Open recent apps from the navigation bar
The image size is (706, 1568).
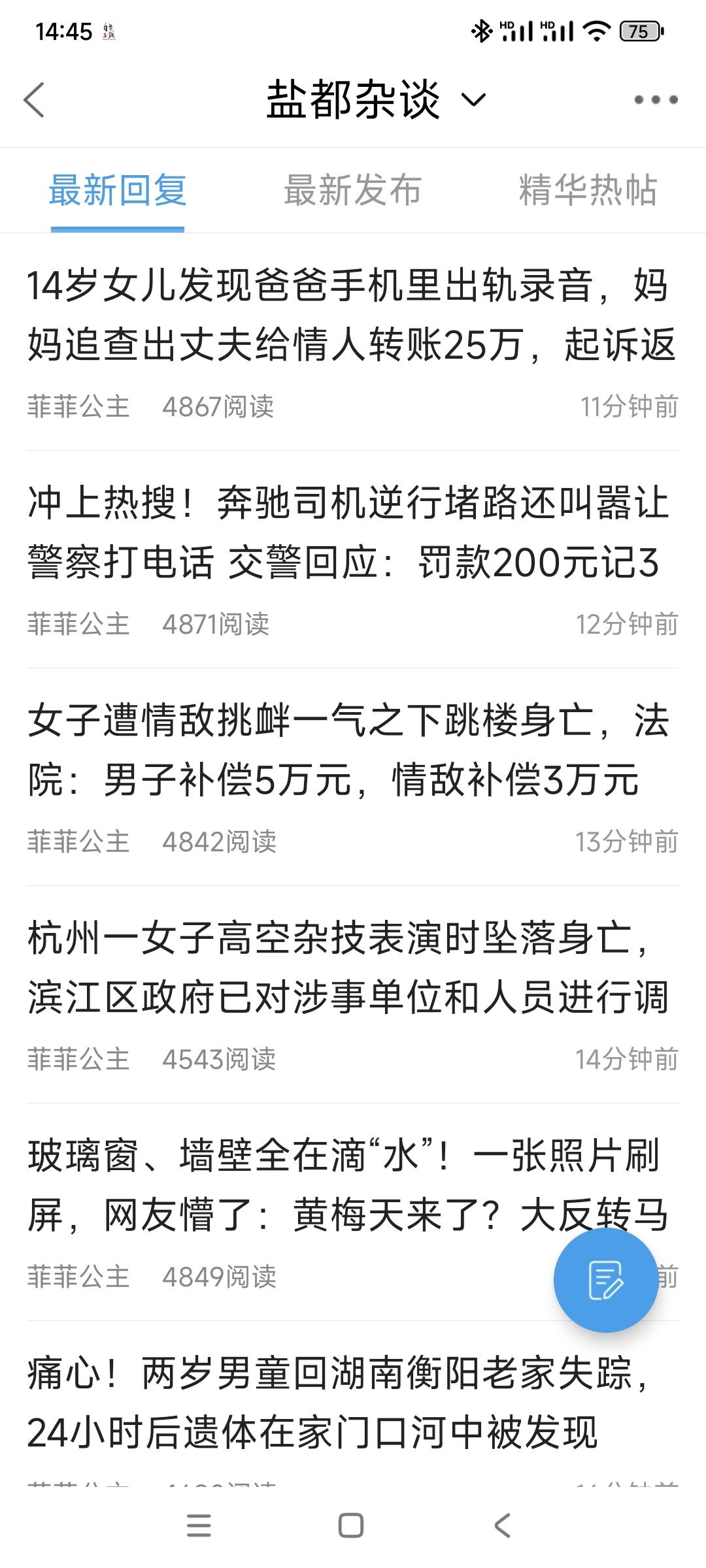(199, 1526)
